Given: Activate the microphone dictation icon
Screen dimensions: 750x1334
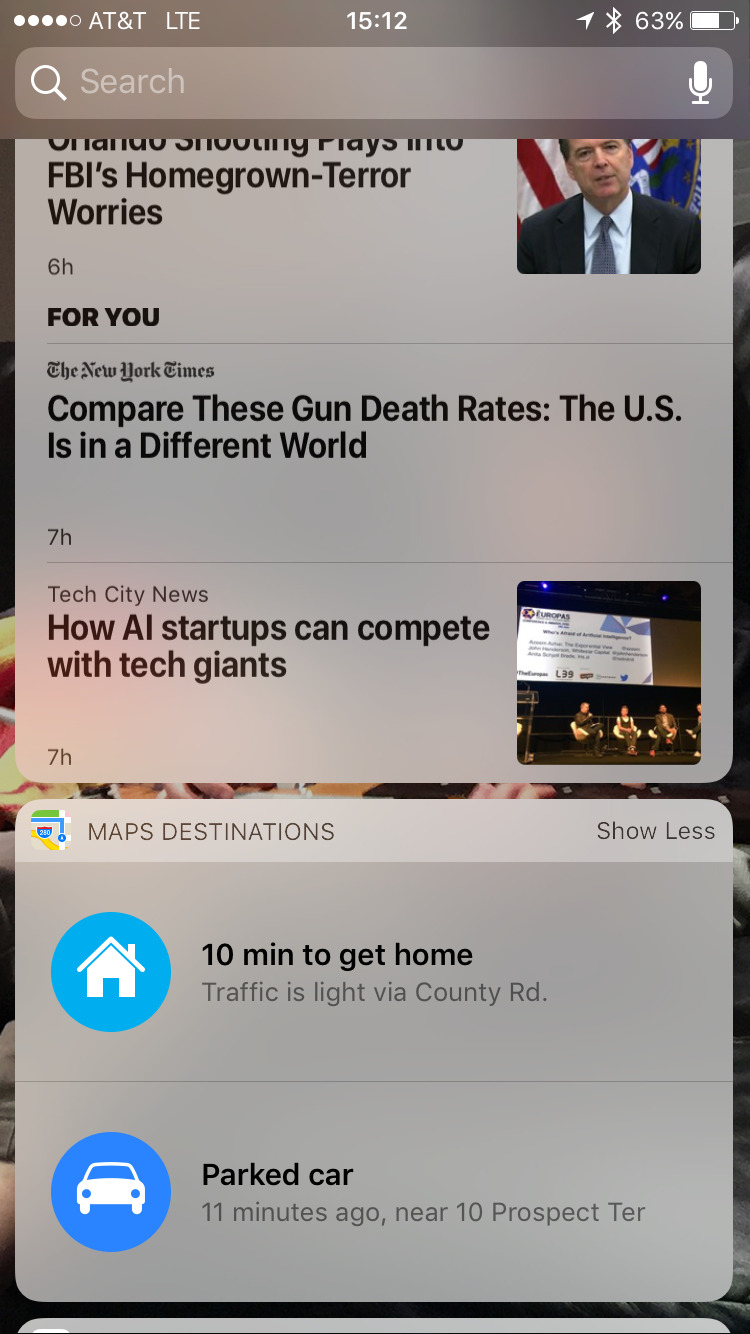Looking at the screenshot, I should point(700,82).
